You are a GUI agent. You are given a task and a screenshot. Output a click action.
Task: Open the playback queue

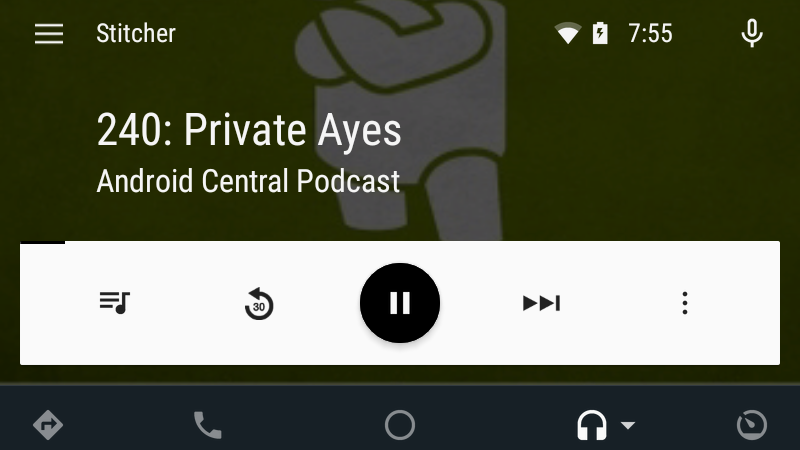pyautogui.click(x=115, y=302)
